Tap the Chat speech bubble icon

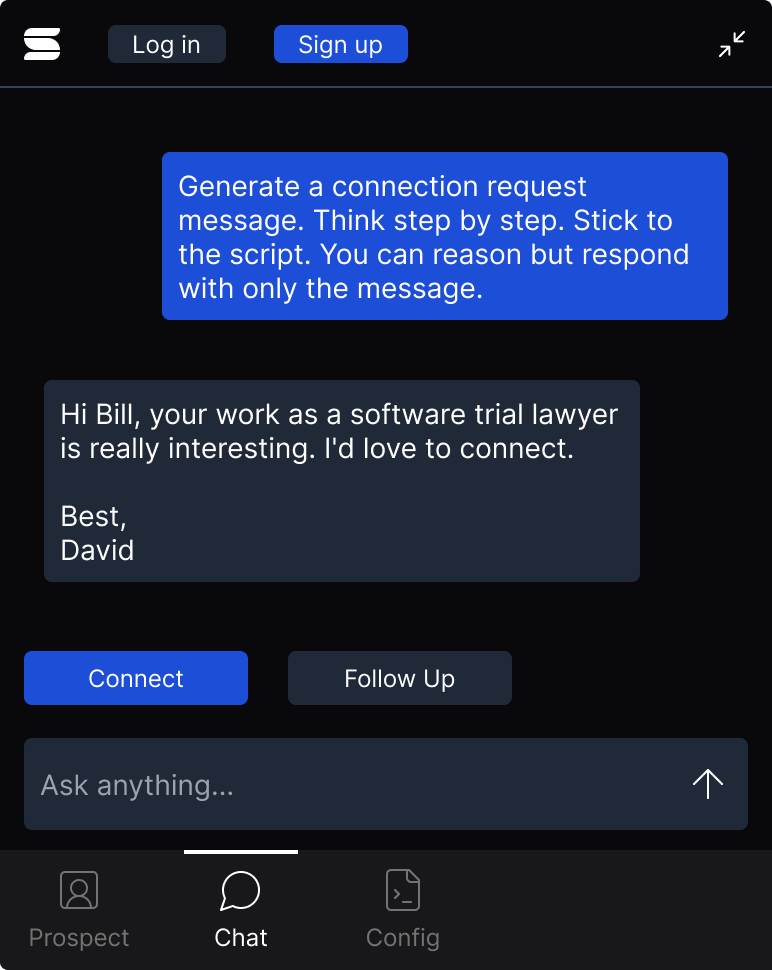coord(240,890)
